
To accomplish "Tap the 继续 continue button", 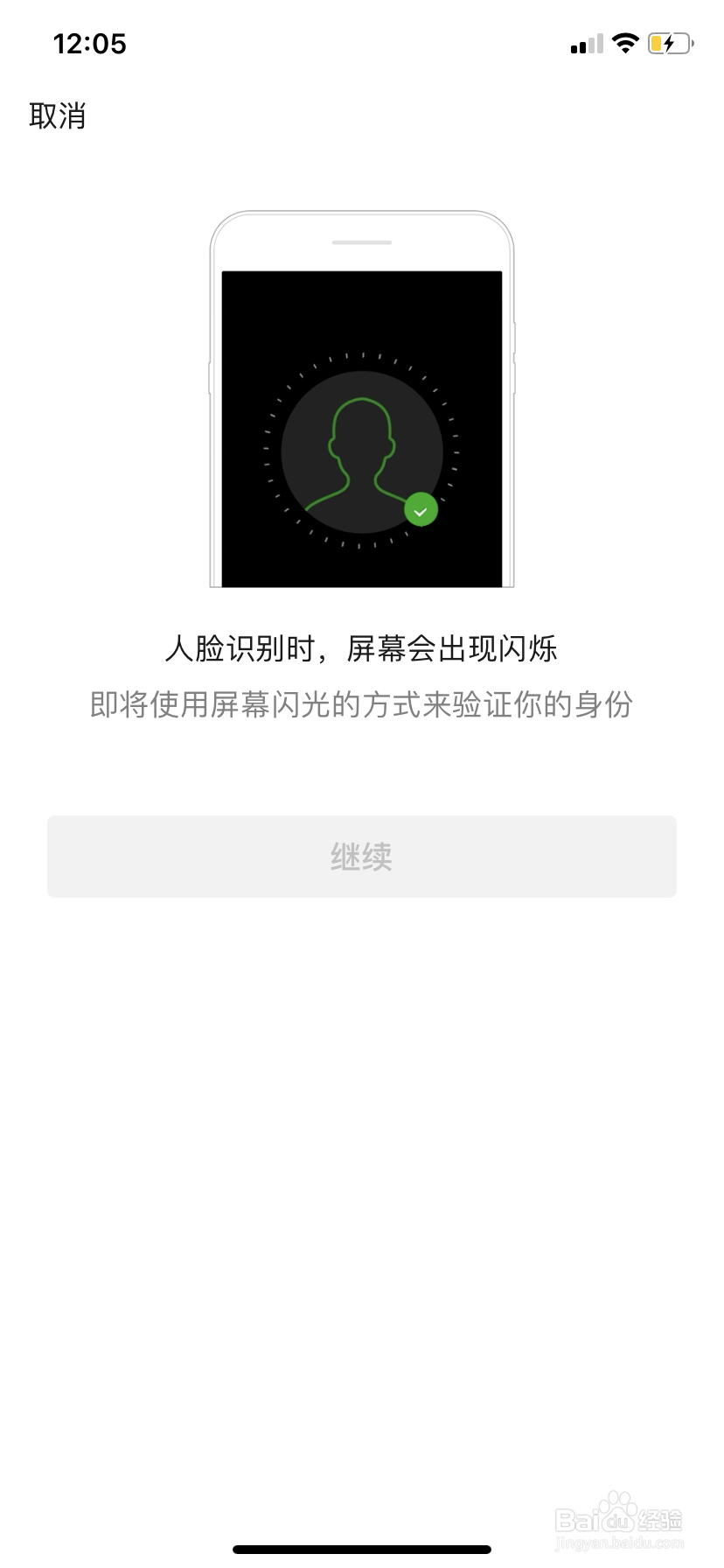I will 361,856.
